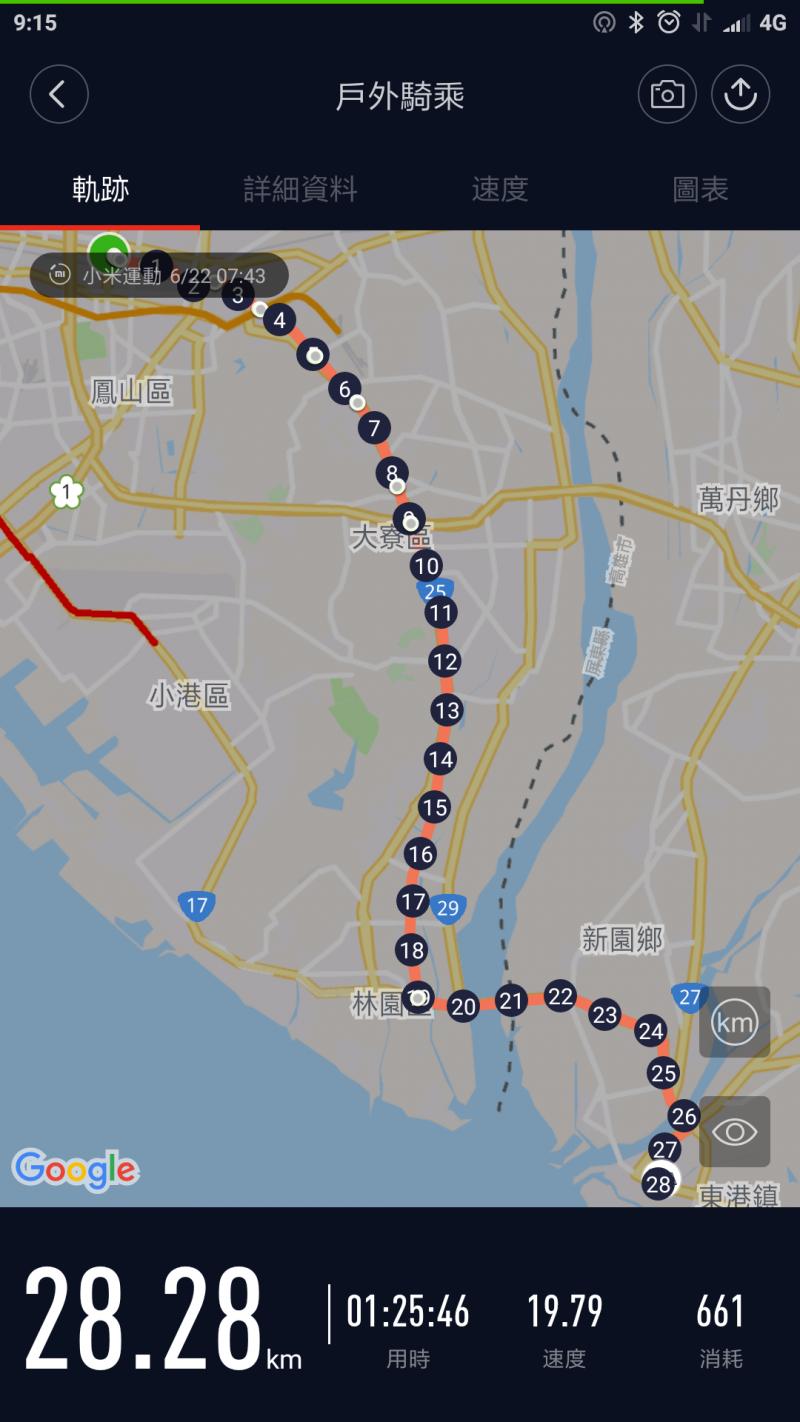Toggle the km distance markers on map
The image size is (800, 1422).
(x=734, y=1022)
